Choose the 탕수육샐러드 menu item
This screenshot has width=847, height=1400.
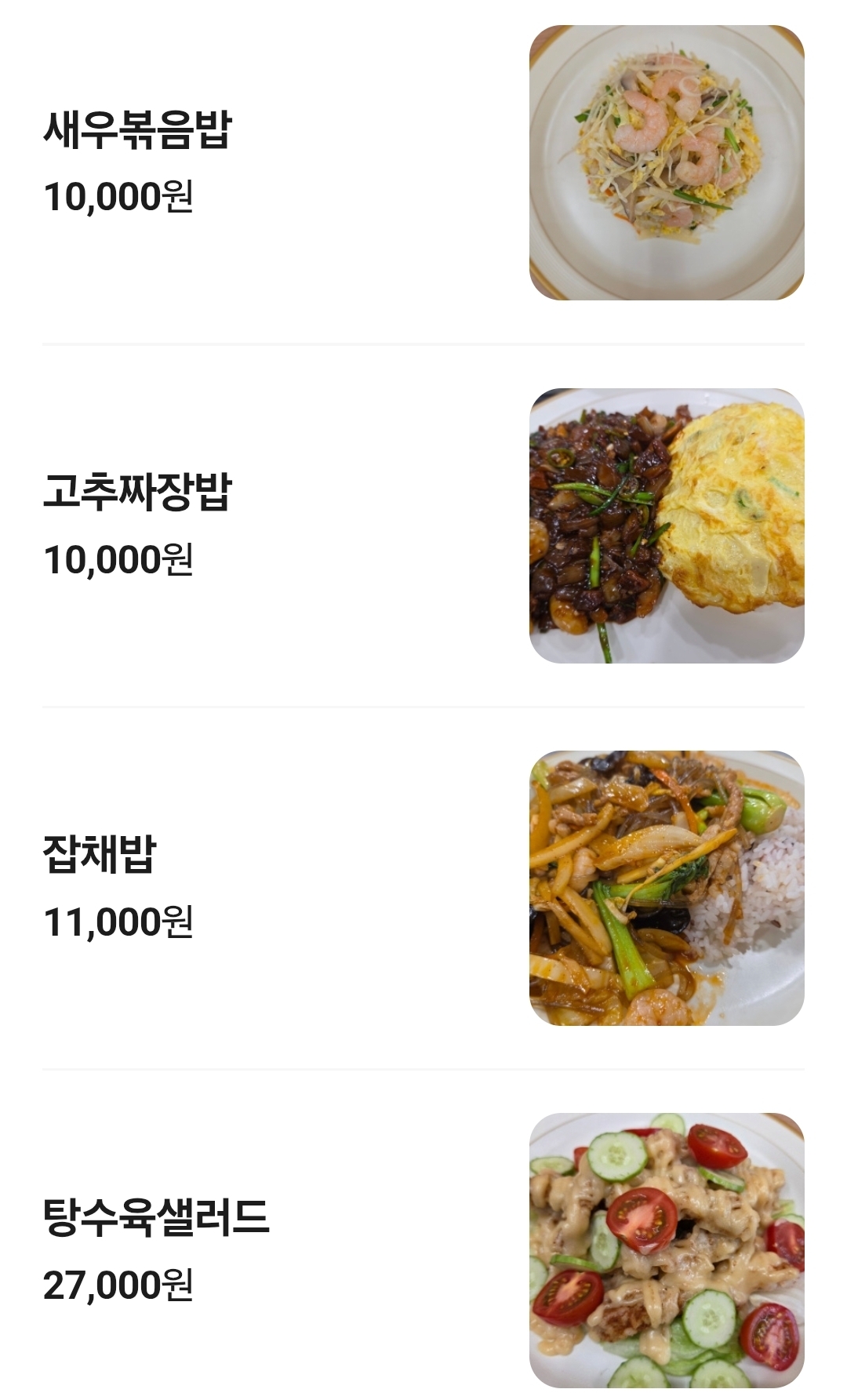click(x=157, y=1217)
